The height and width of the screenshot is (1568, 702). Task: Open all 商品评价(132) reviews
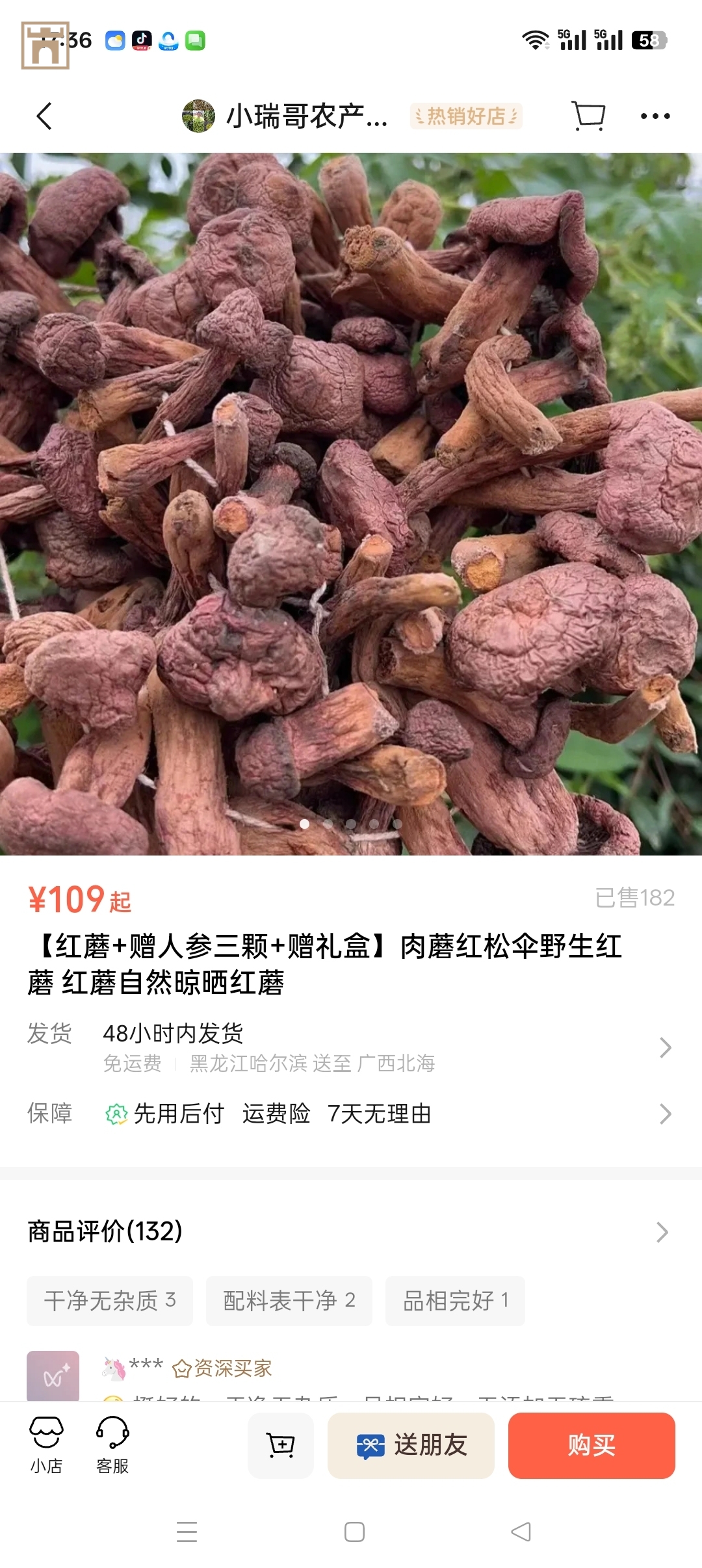coord(351,1231)
